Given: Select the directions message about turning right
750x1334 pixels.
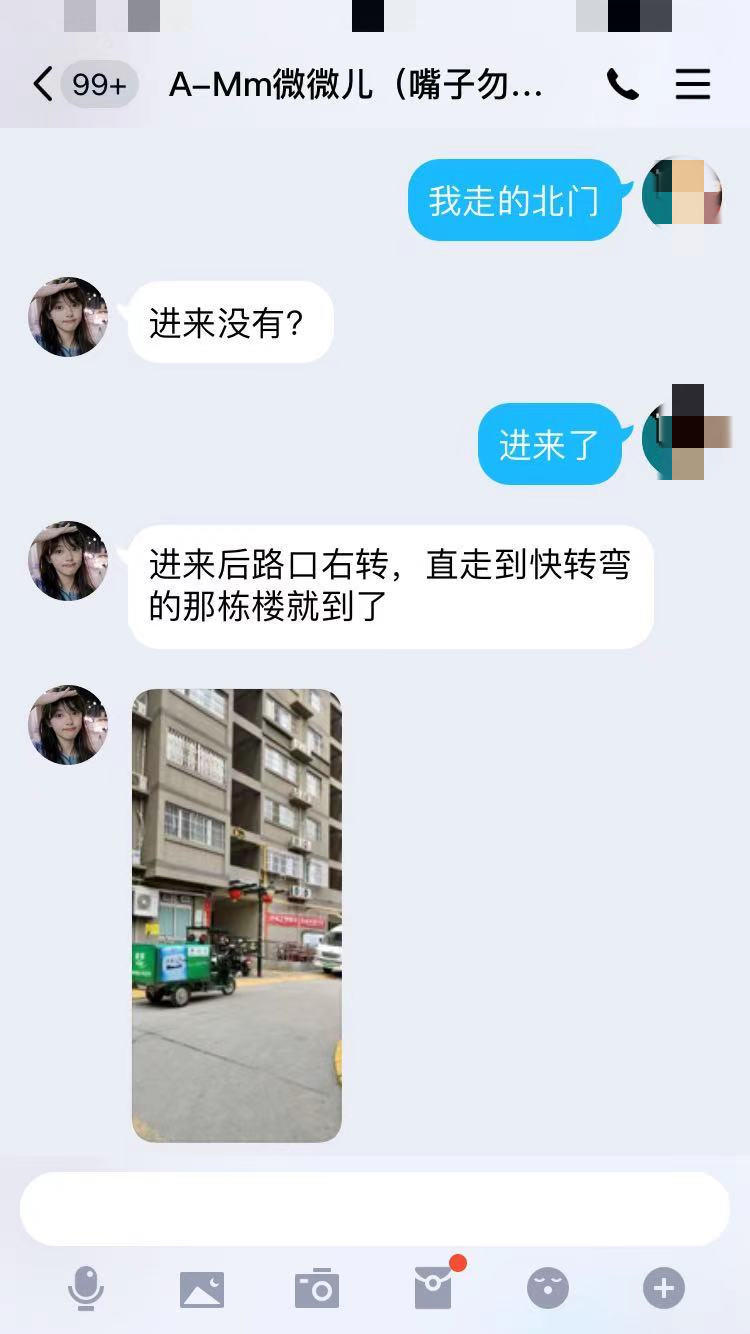Looking at the screenshot, I should [390, 587].
